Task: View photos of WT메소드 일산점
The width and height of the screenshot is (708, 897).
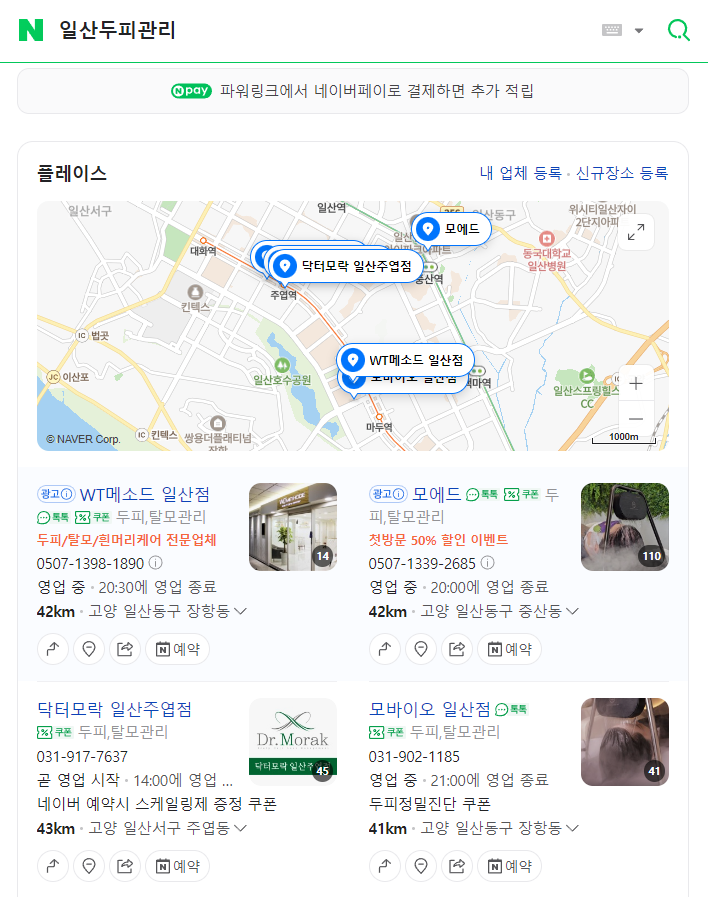Action: (293, 527)
